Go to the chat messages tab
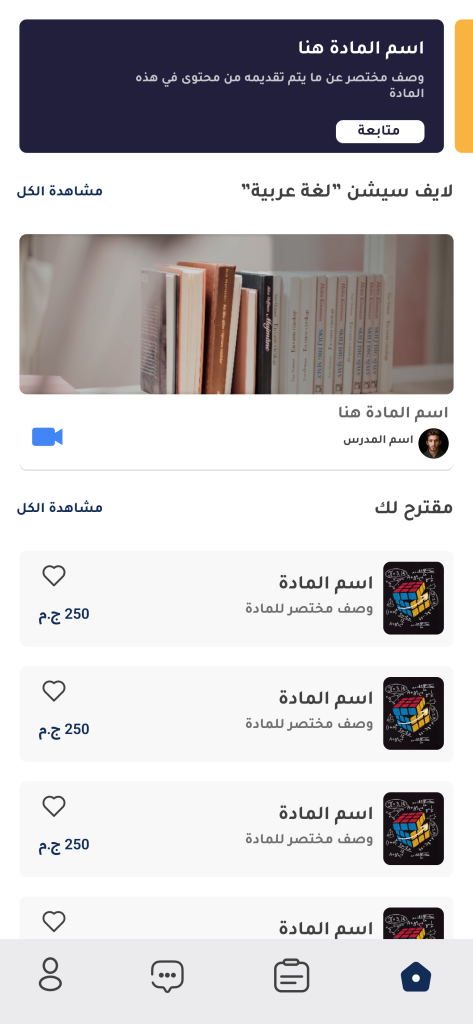This screenshot has width=473, height=1024. click(x=167, y=976)
